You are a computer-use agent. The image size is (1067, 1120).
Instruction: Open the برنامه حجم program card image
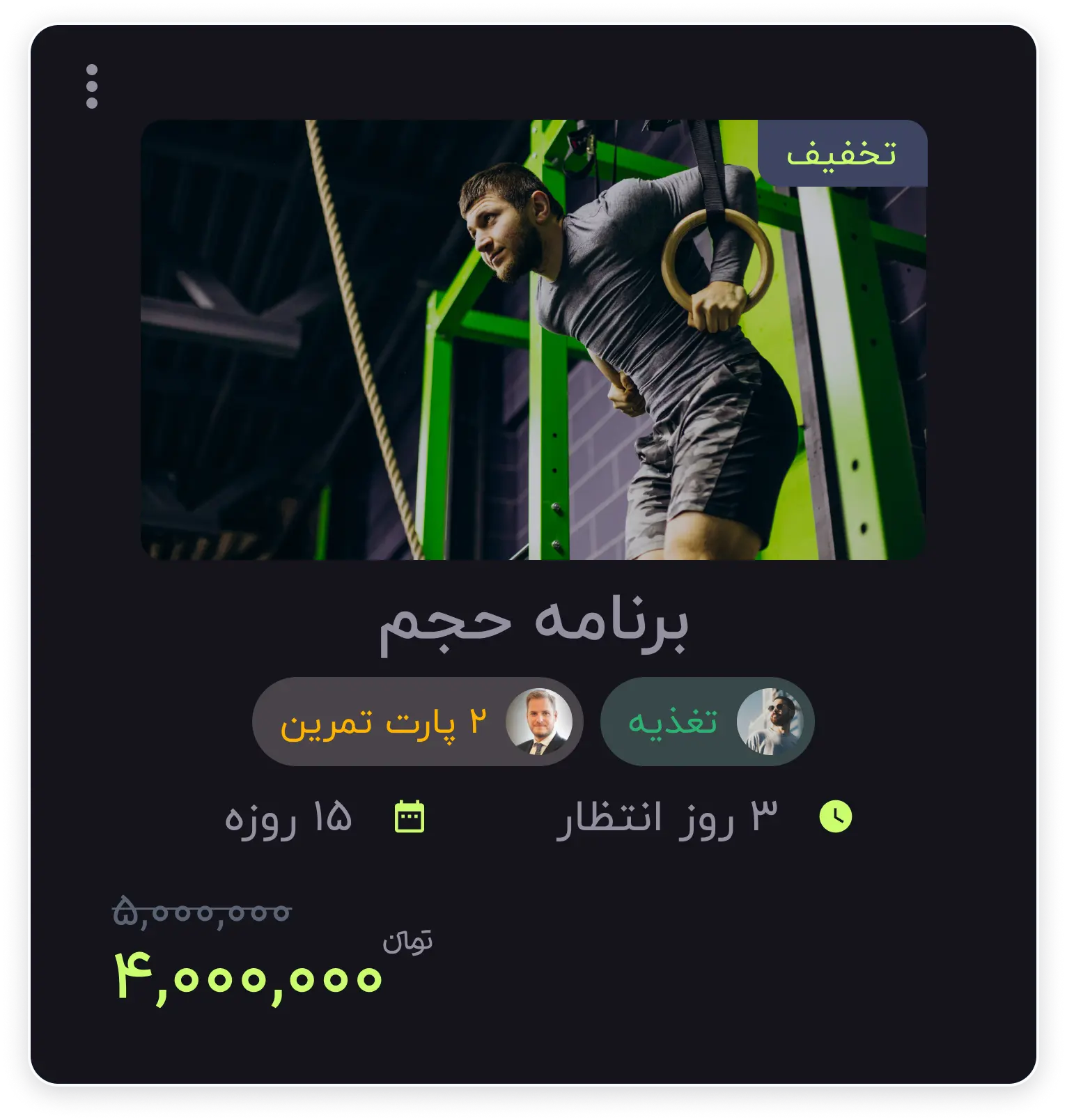(x=533, y=340)
